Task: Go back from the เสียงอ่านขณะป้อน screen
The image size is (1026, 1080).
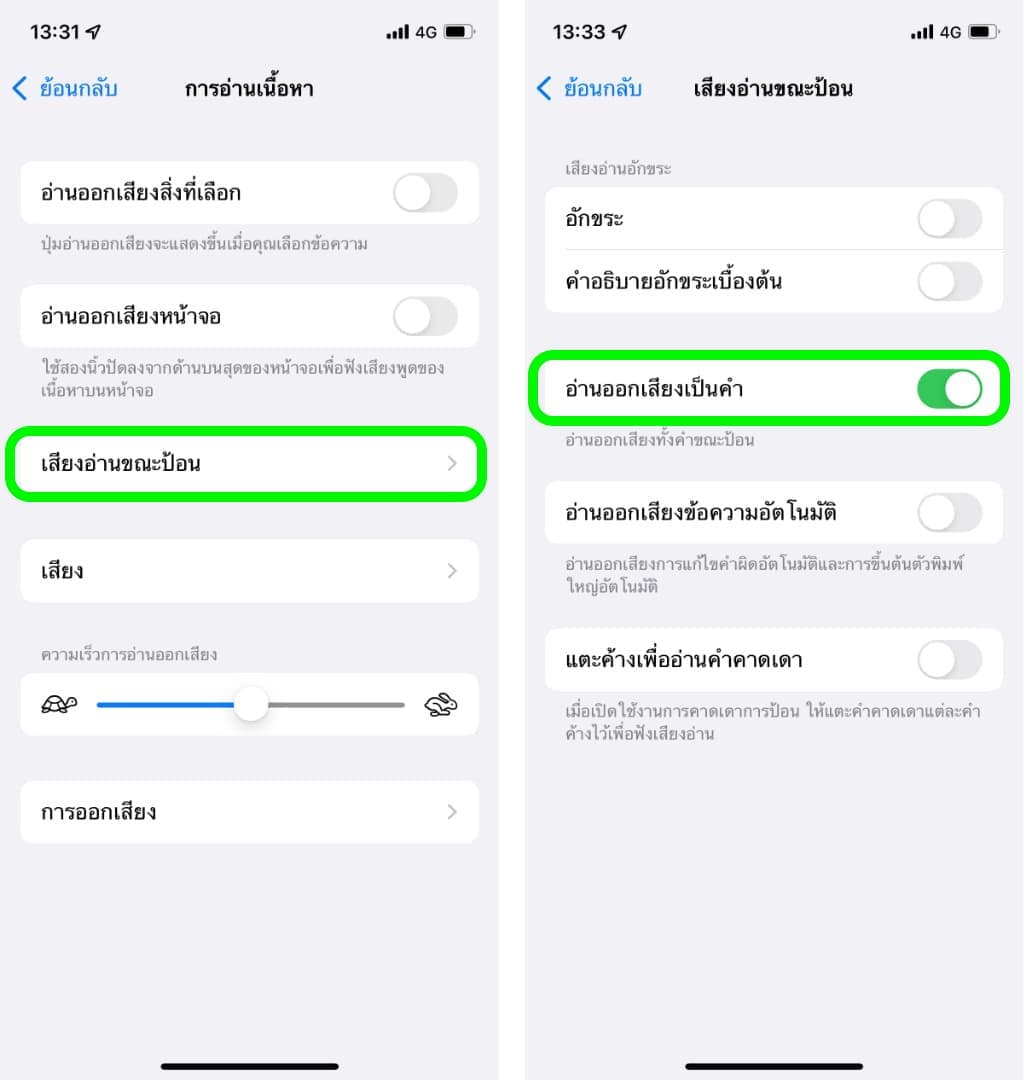Action: point(589,89)
